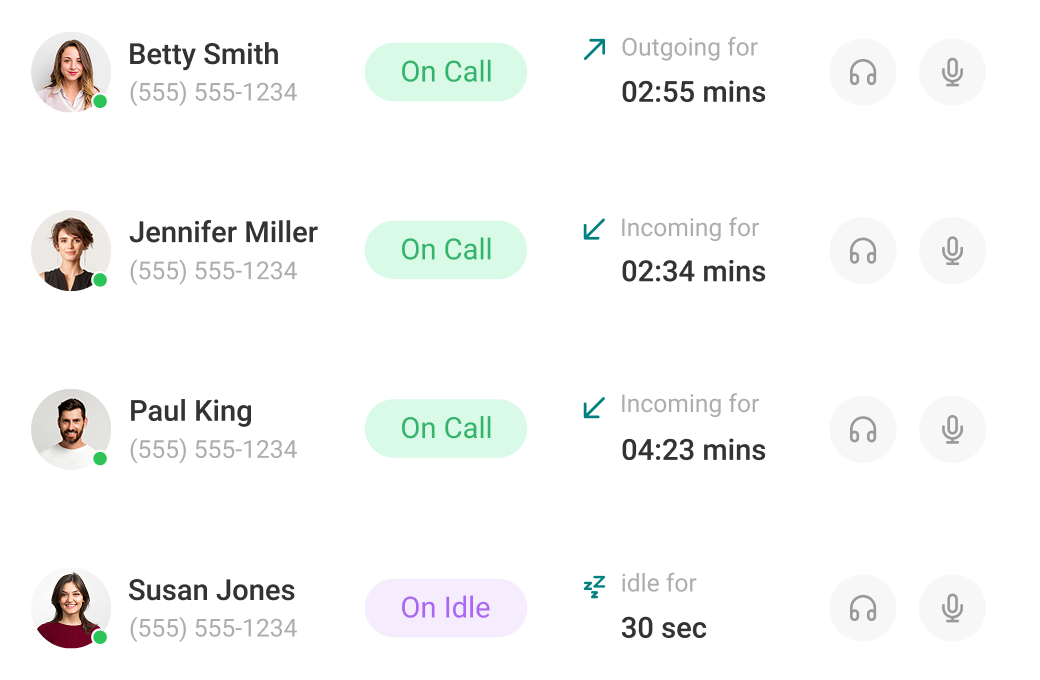Tap the headphones icon for Susan Jones
The image size is (1040, 680).
[x=862, y=607]
